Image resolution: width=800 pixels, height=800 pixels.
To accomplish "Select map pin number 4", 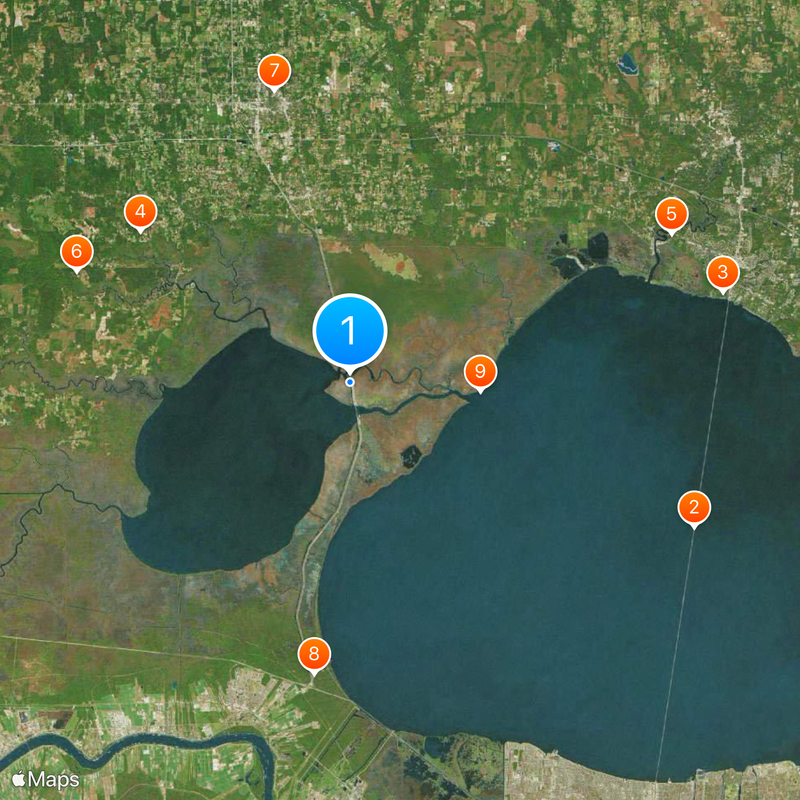I will pyautogui.click(x=140, y=212).
